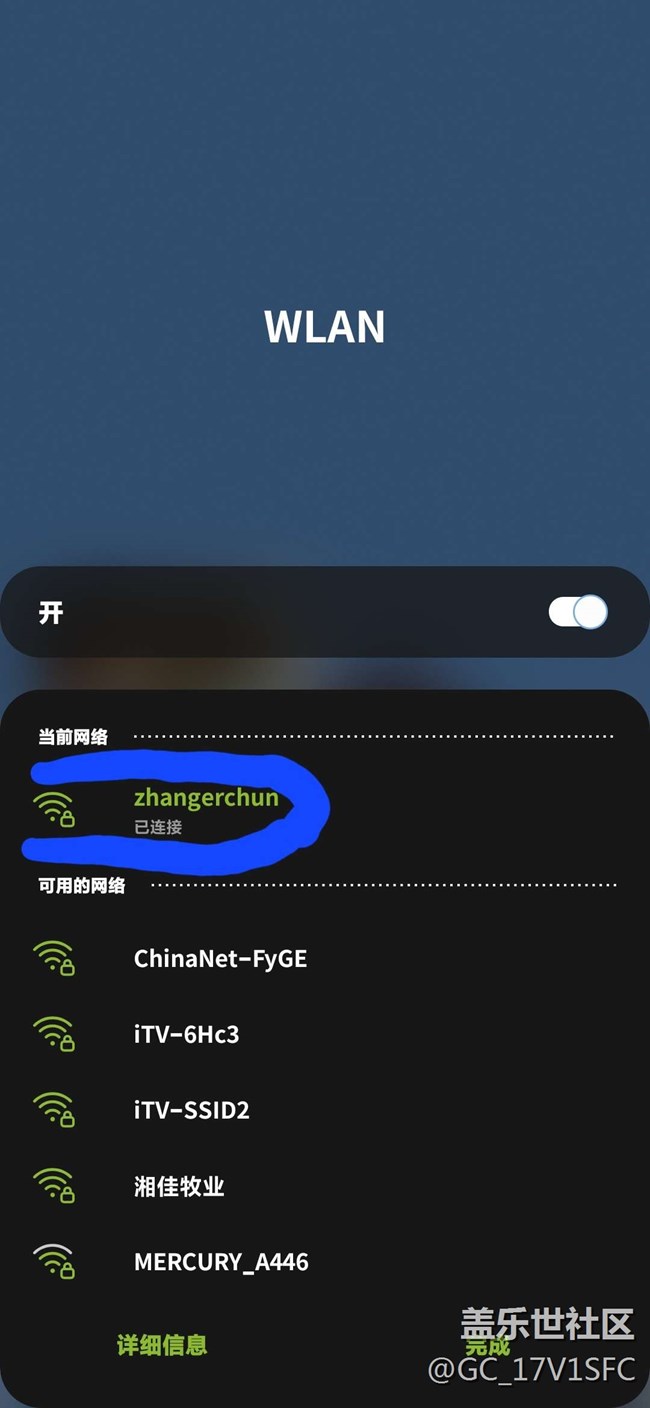Screen dimensions: 650x1408
Task: Select the iTV-6Hc3 network
Action: 325,1034
